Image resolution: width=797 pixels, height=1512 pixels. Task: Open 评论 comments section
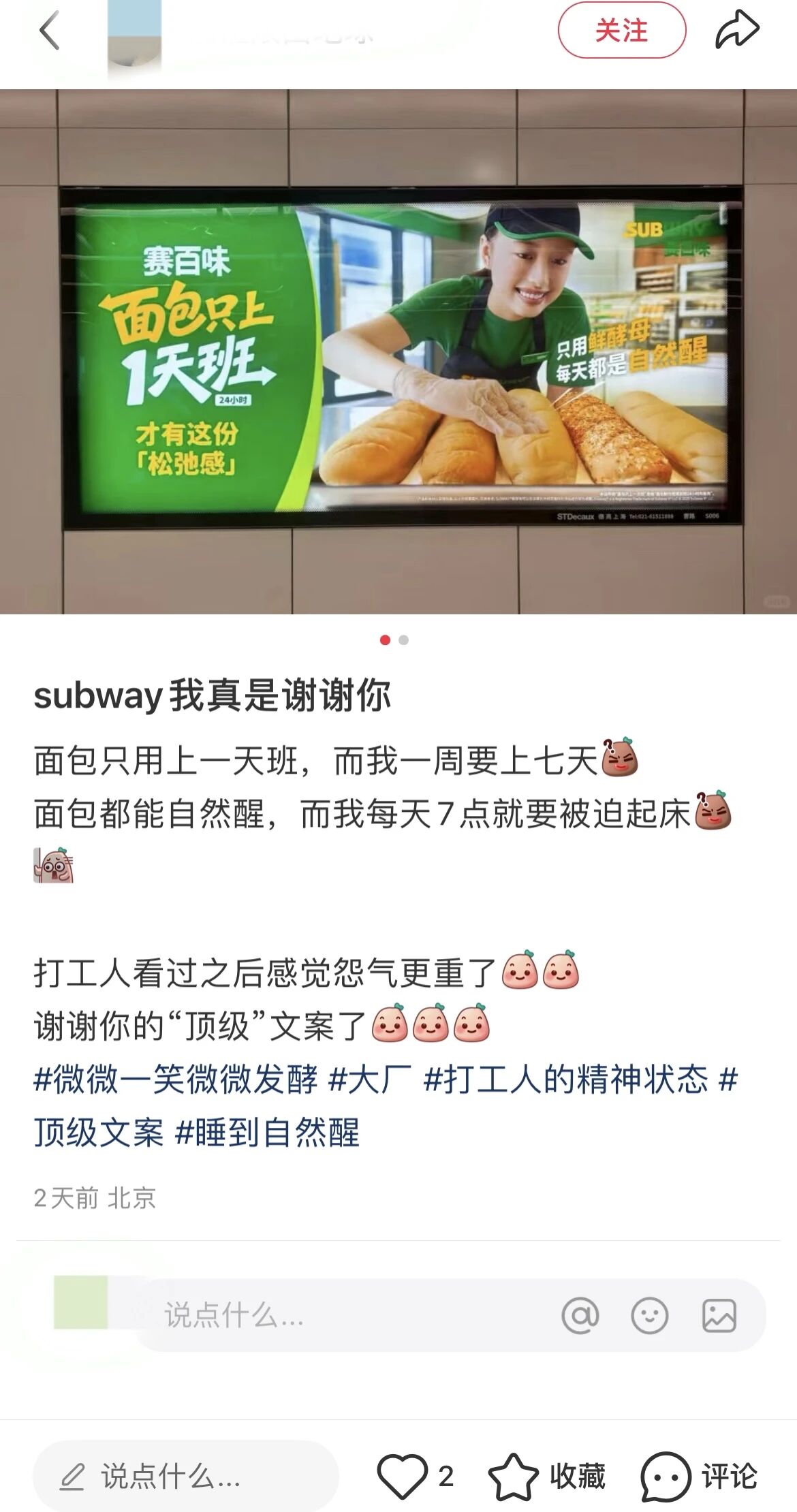click(700, 1477)
